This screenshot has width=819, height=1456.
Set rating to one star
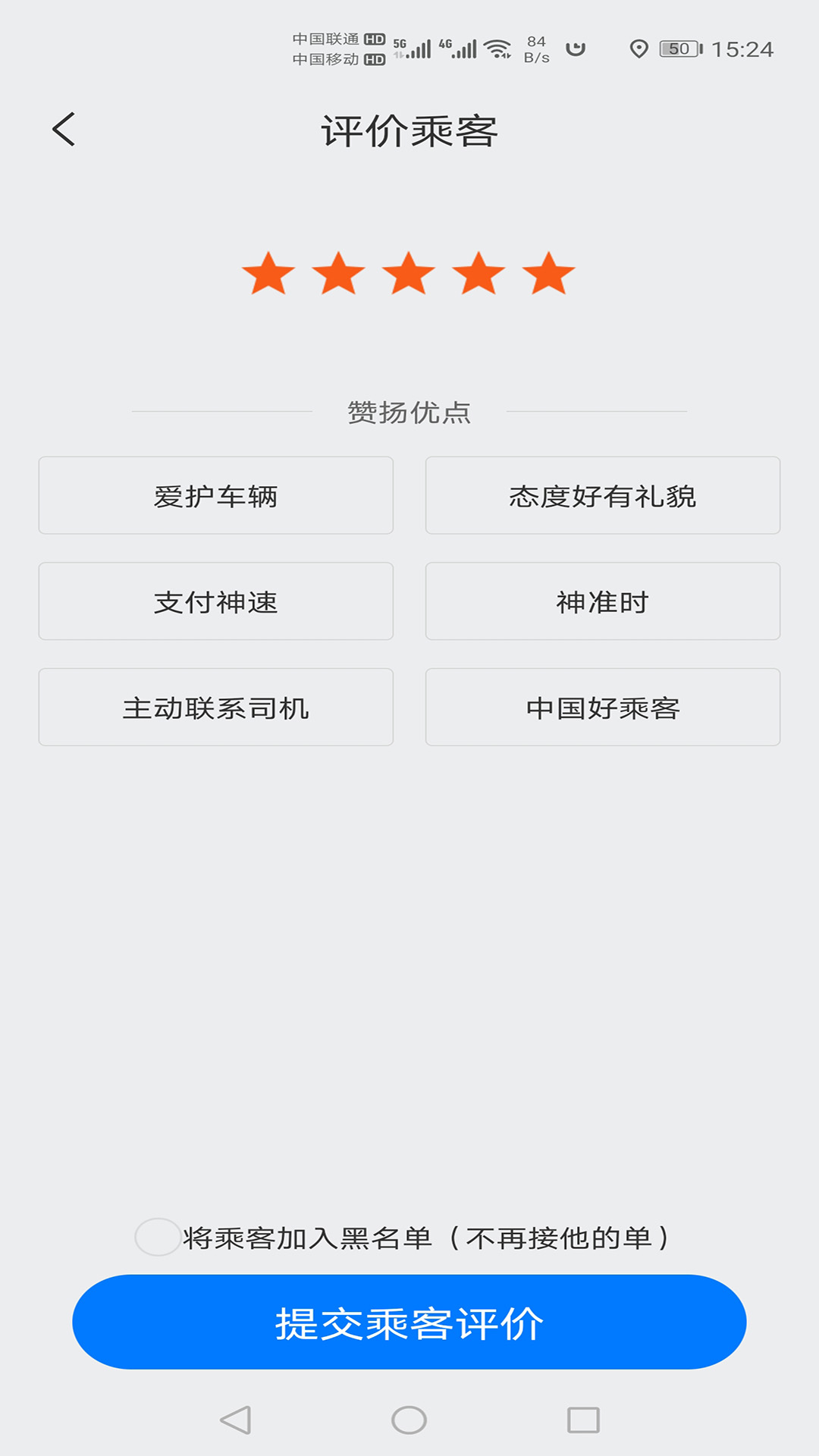click(x=268, y=273)
